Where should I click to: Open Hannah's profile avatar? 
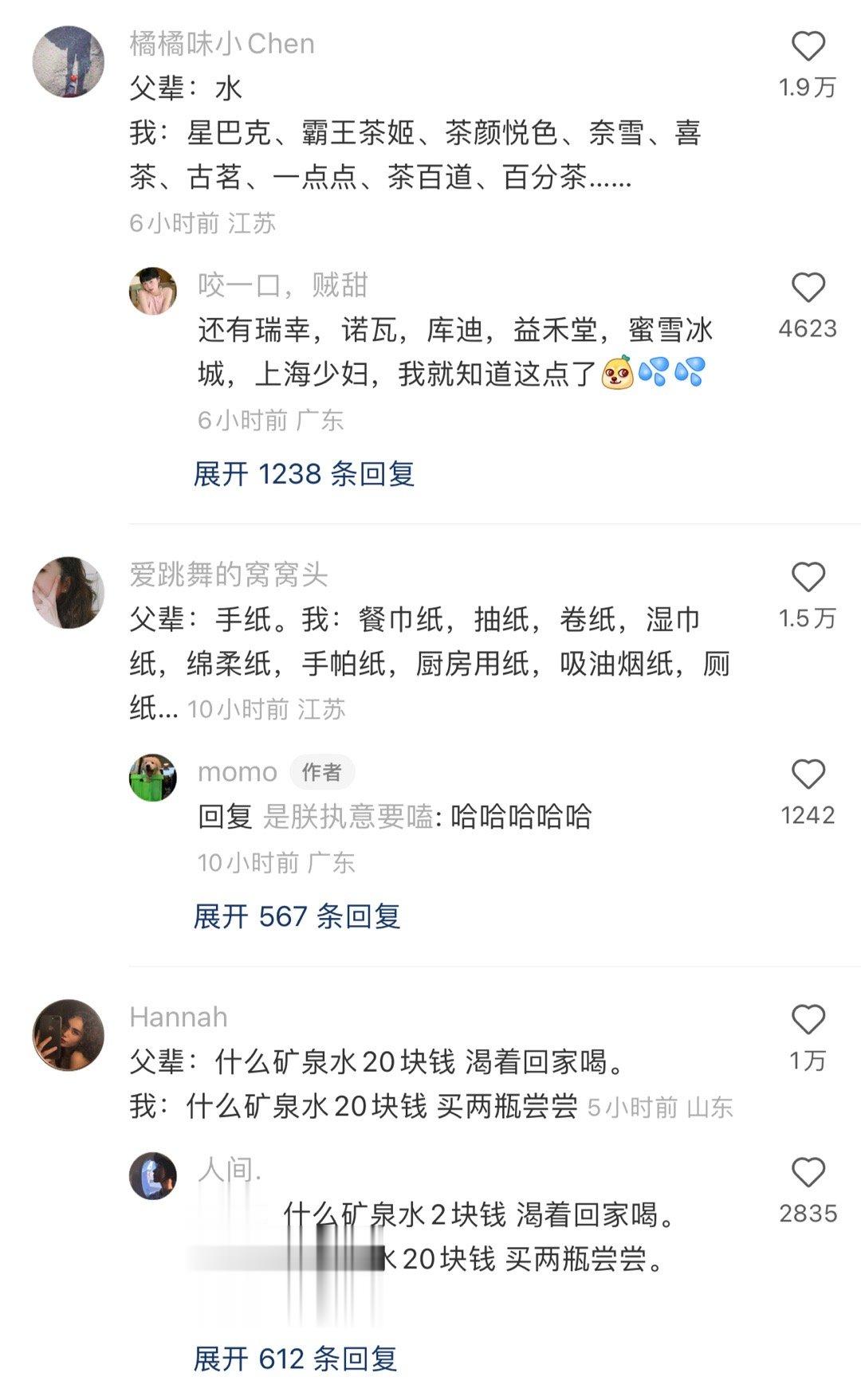coord(69,1035)
